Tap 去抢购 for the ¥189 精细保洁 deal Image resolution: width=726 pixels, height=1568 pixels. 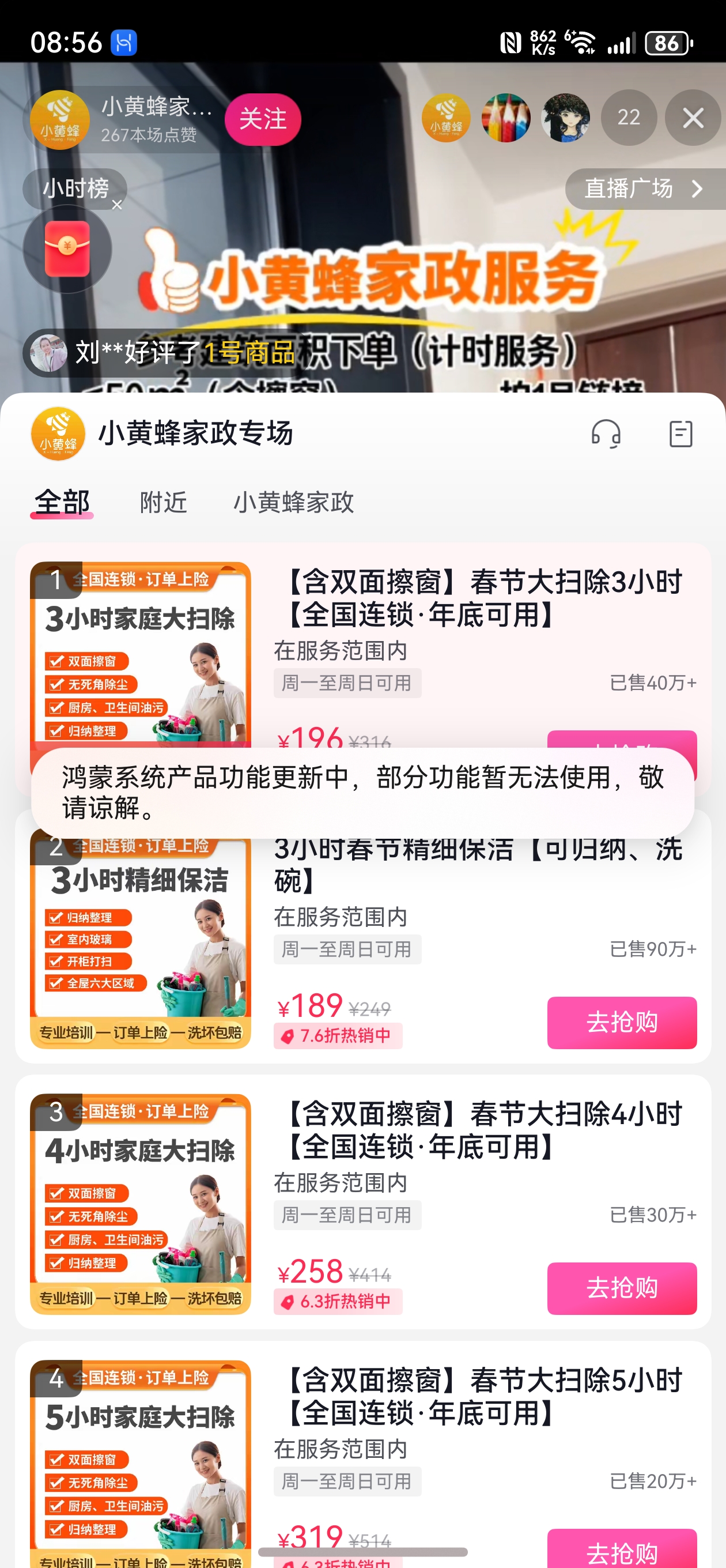click(621, 1023)
